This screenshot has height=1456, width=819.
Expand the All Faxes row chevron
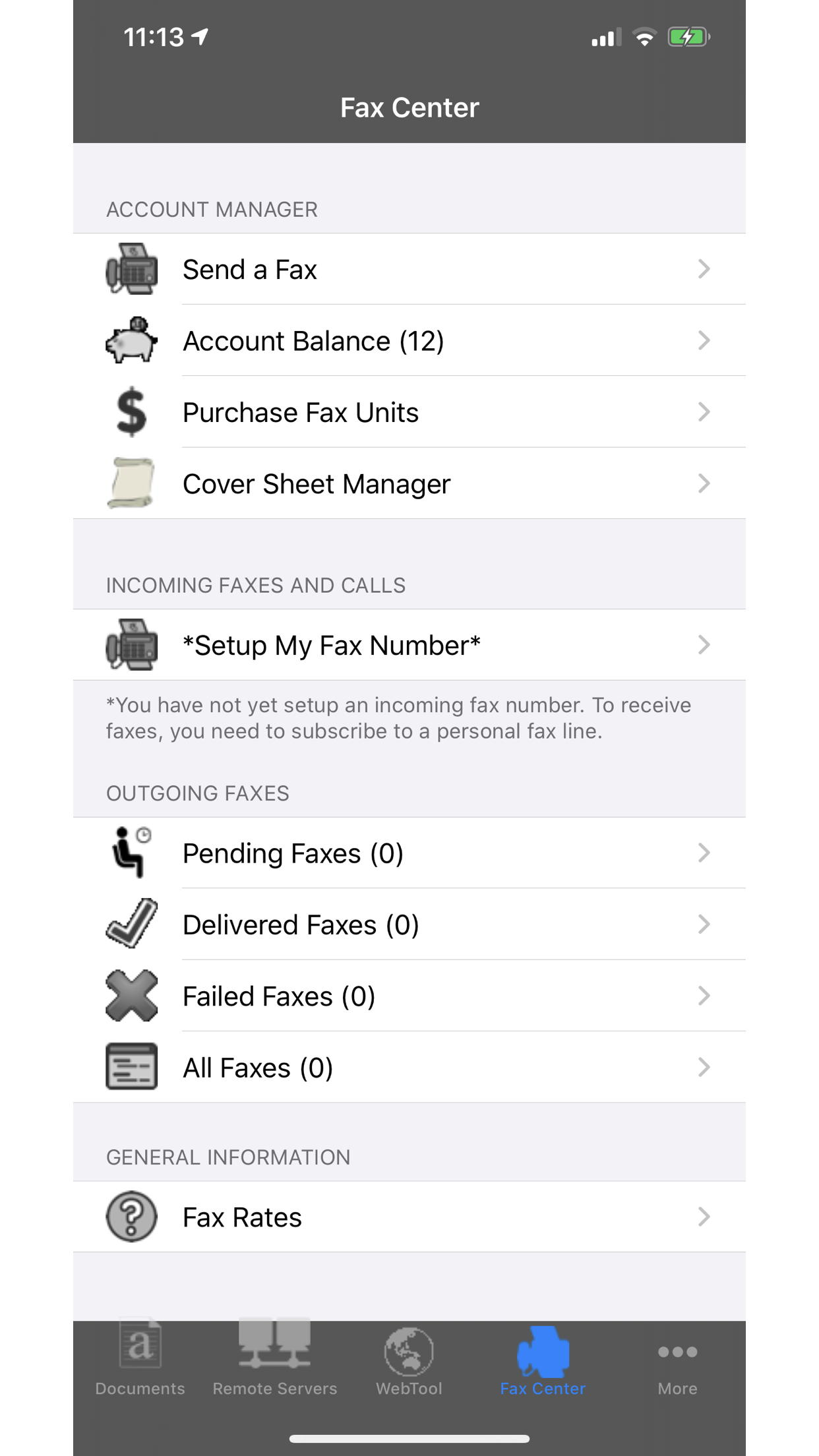point(705,1067)
